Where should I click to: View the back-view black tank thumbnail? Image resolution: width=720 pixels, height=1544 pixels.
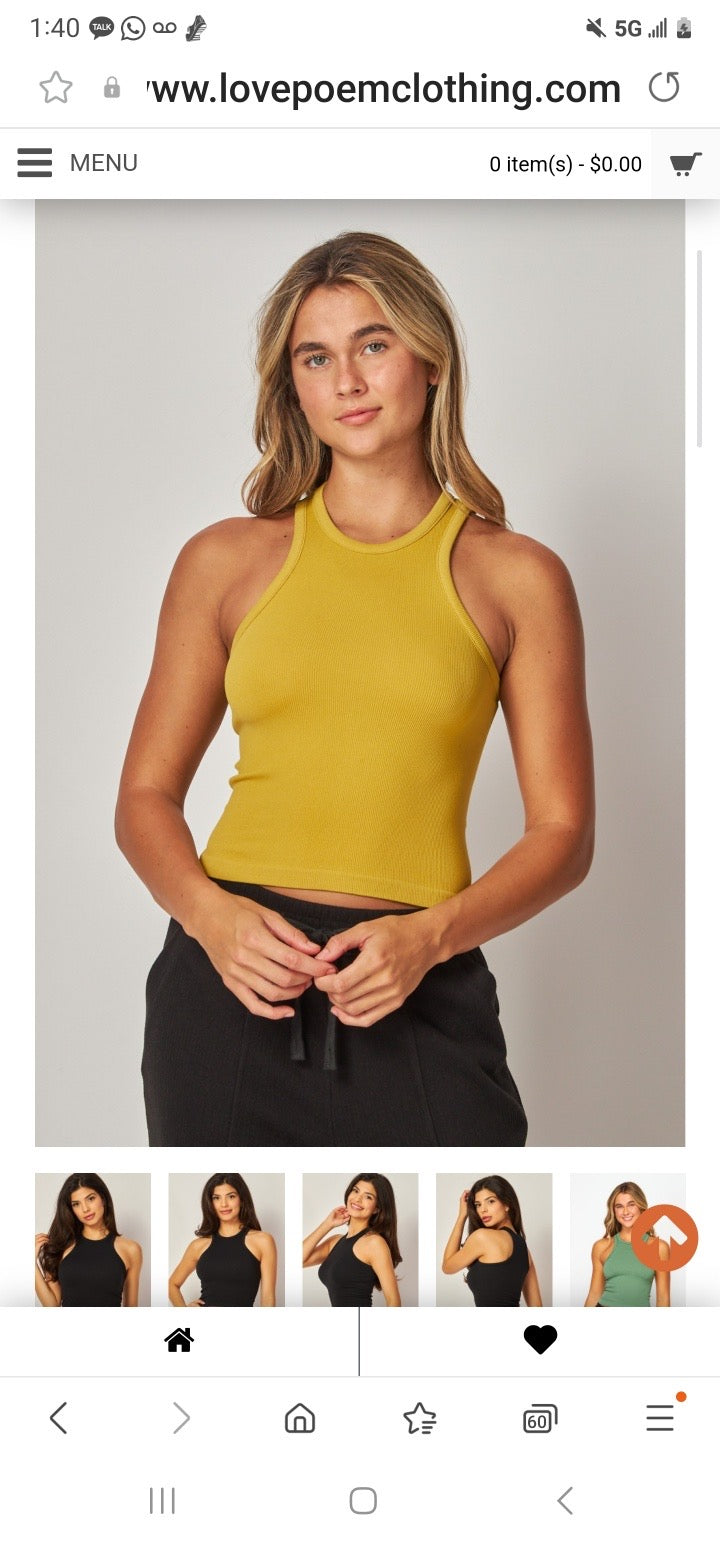click(x=494, y=1239)
